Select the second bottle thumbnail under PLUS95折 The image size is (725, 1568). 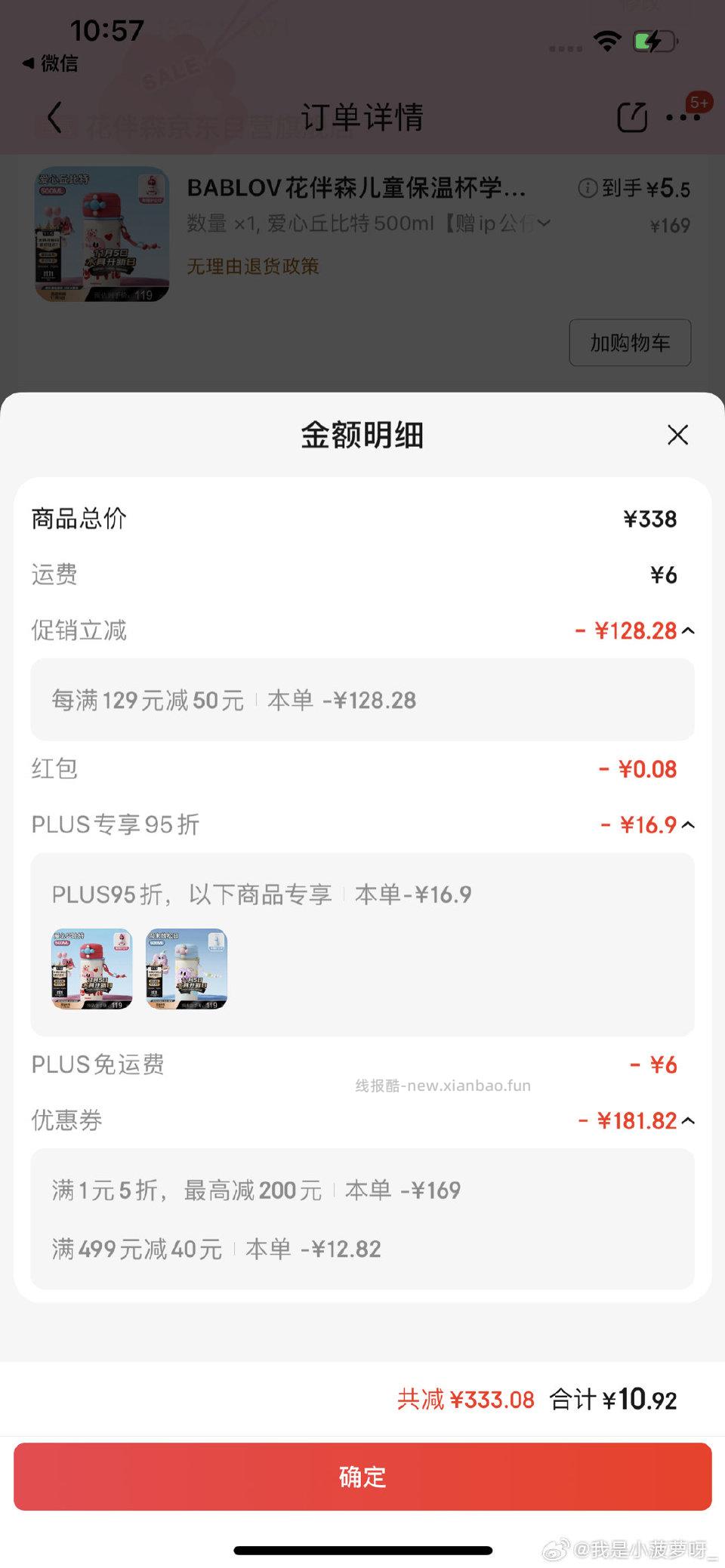[x=186, y=969]
